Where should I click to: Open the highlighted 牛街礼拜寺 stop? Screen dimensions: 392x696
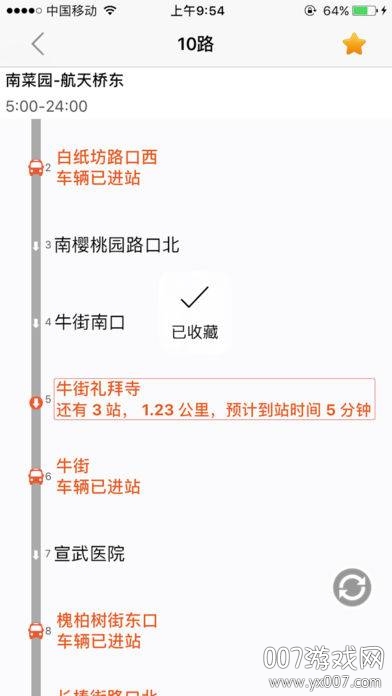pos(214,399)
